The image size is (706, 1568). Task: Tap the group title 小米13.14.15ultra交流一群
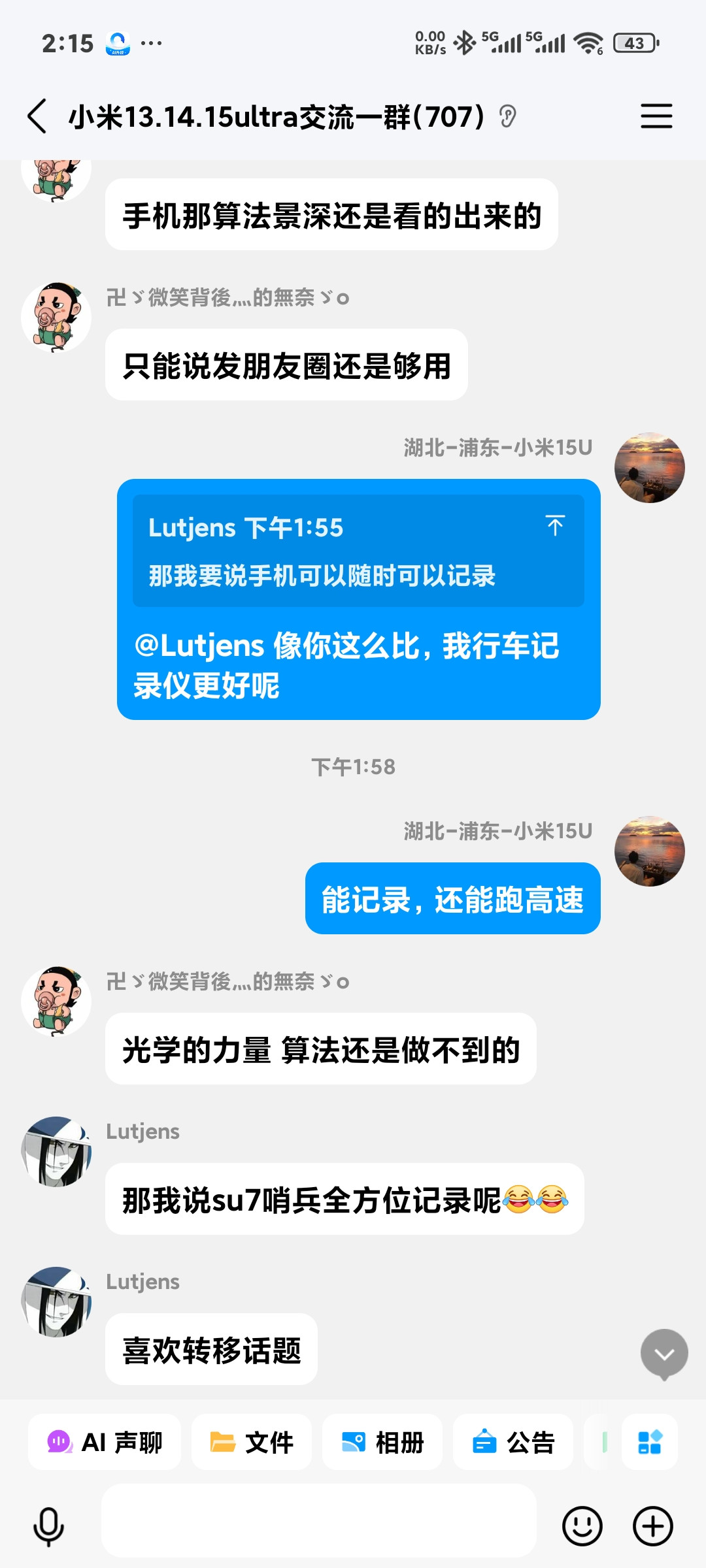pyautogui.click(x=275, y=116)
